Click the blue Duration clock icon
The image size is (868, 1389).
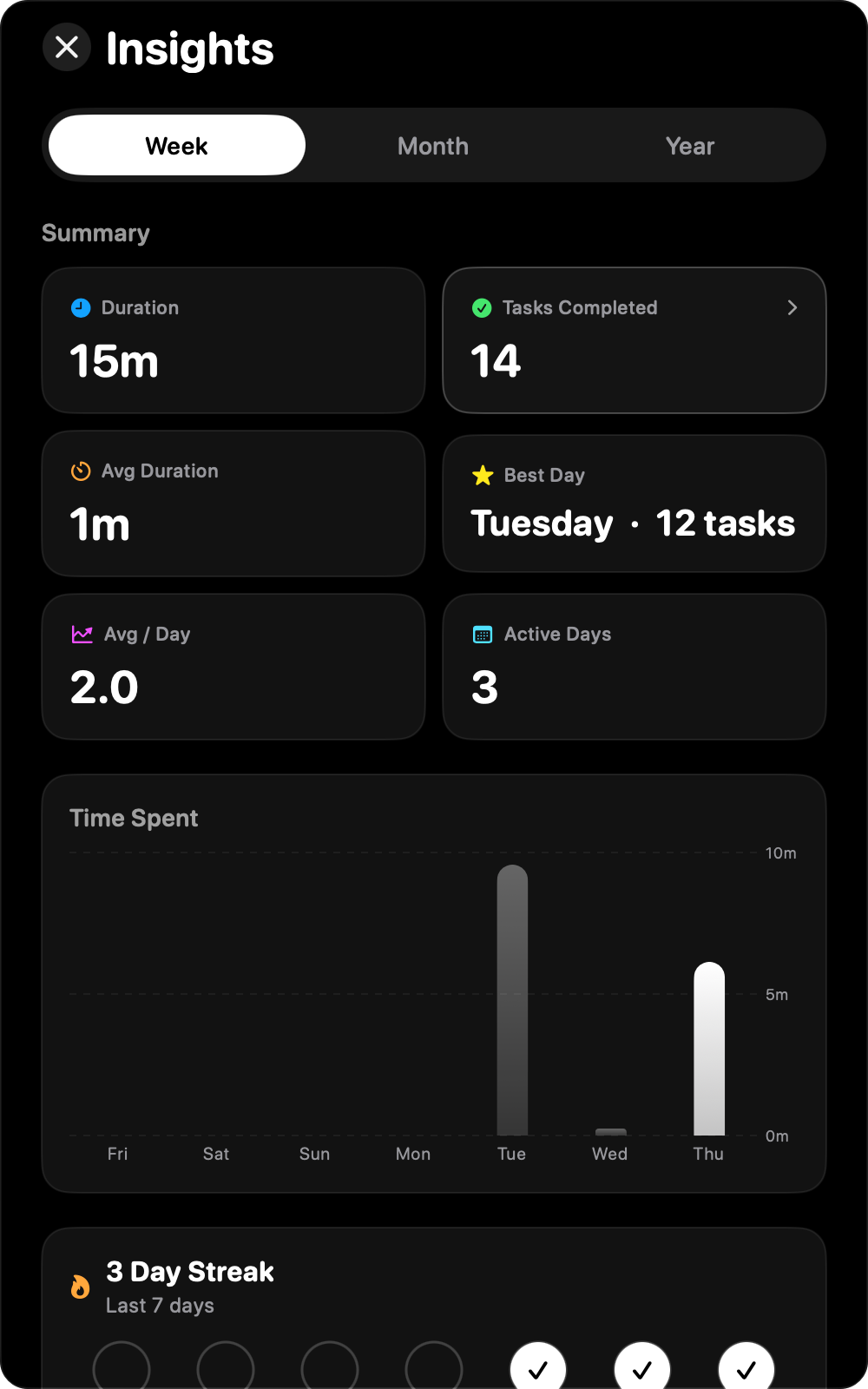tap(80, 308)
